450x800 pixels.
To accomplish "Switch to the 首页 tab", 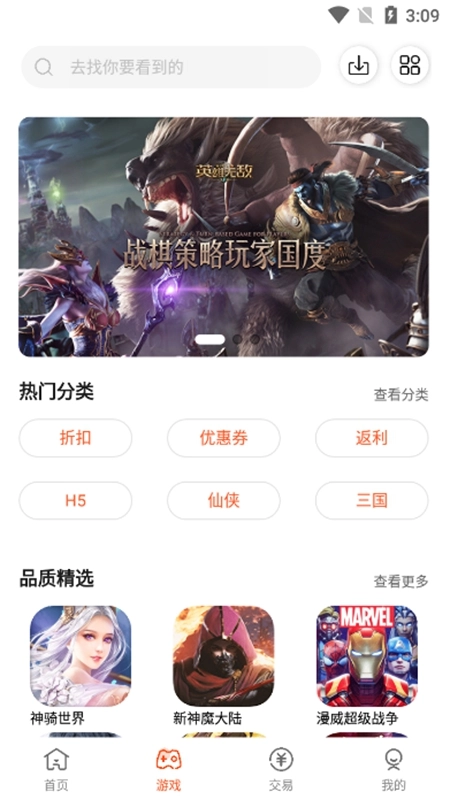I will tap(56, 769).
